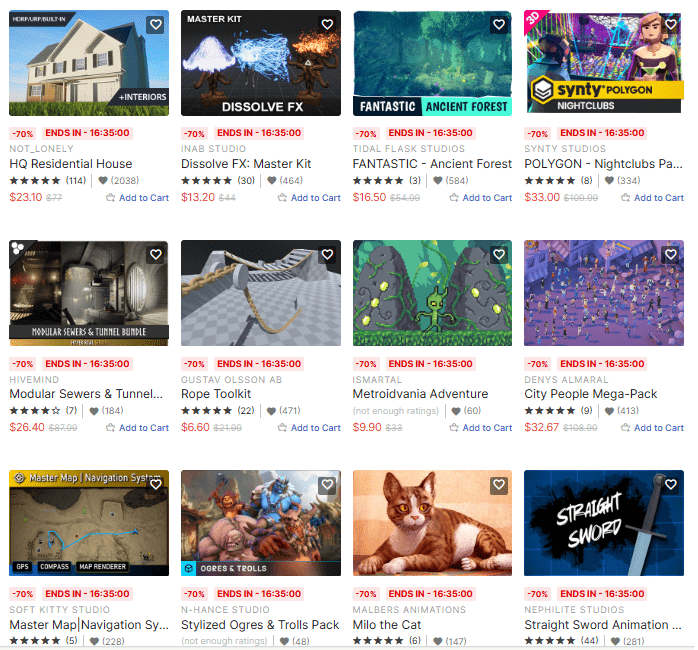Favorite the HQ Residential House asset
698x650 pixels.
pyautogui.click(x=156, y=25)
